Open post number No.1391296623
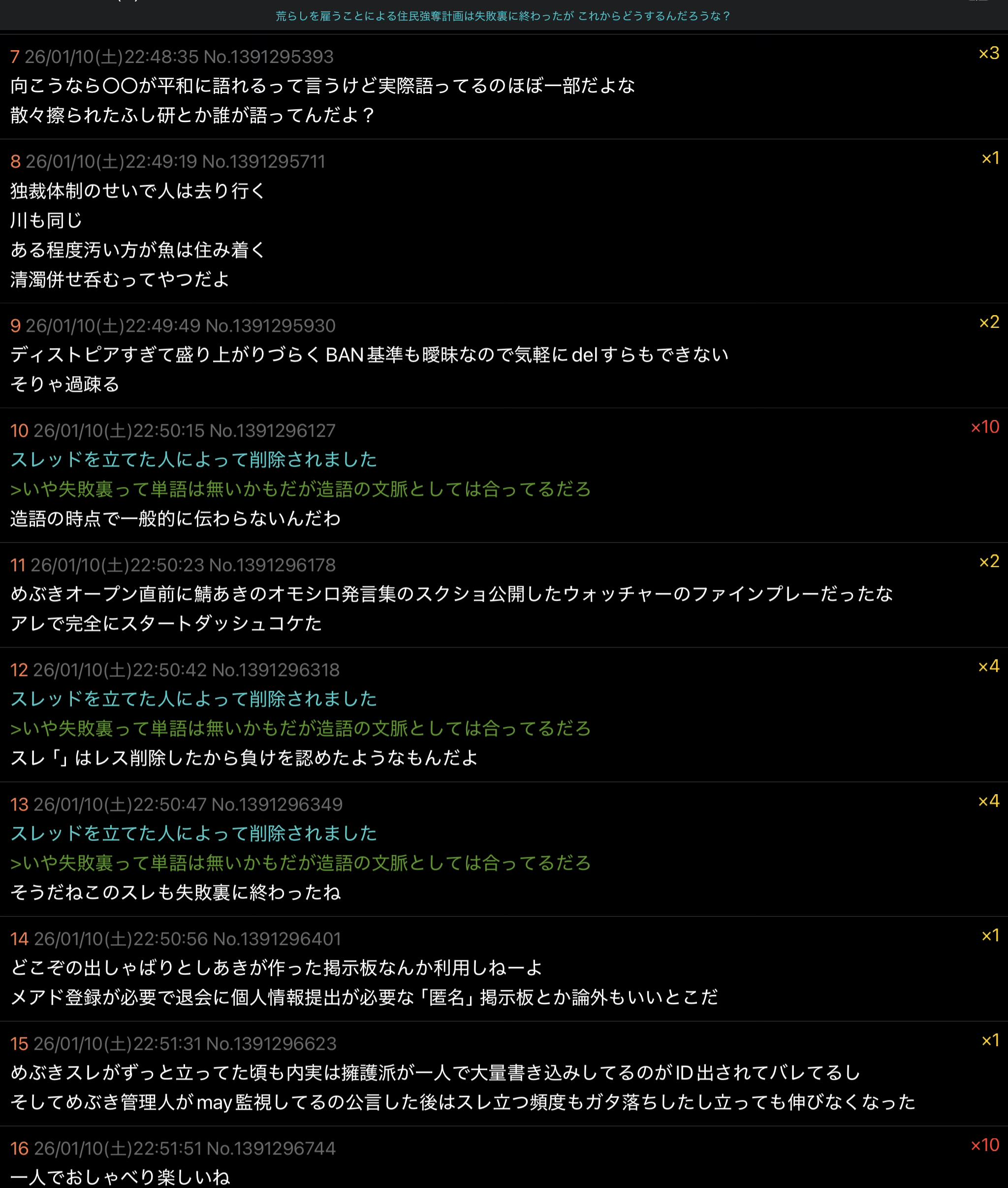This screenshot has width=1008, height=1188. click(x=271, y=1043)
